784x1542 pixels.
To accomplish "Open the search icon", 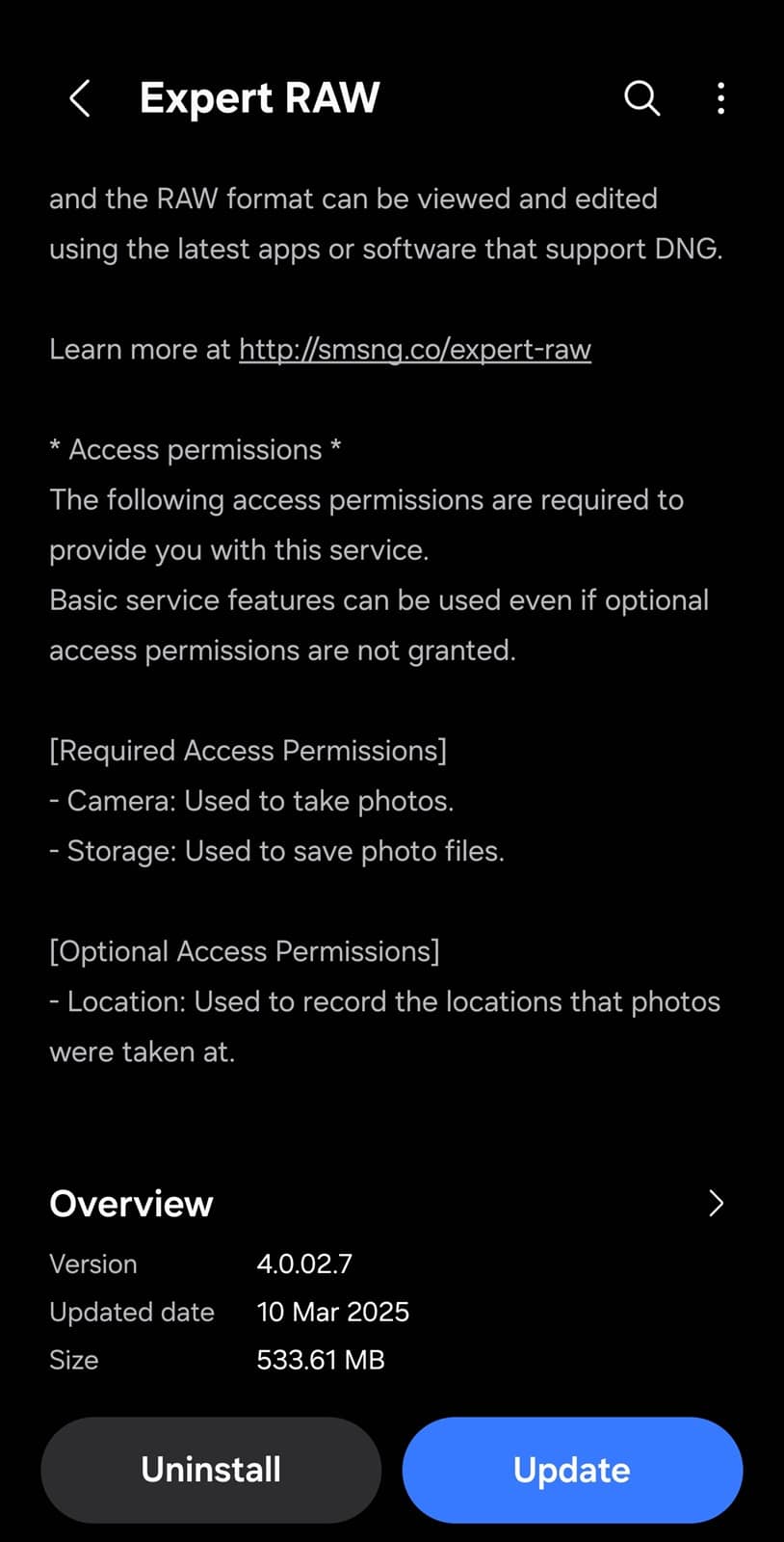I will tap(642, 98).
